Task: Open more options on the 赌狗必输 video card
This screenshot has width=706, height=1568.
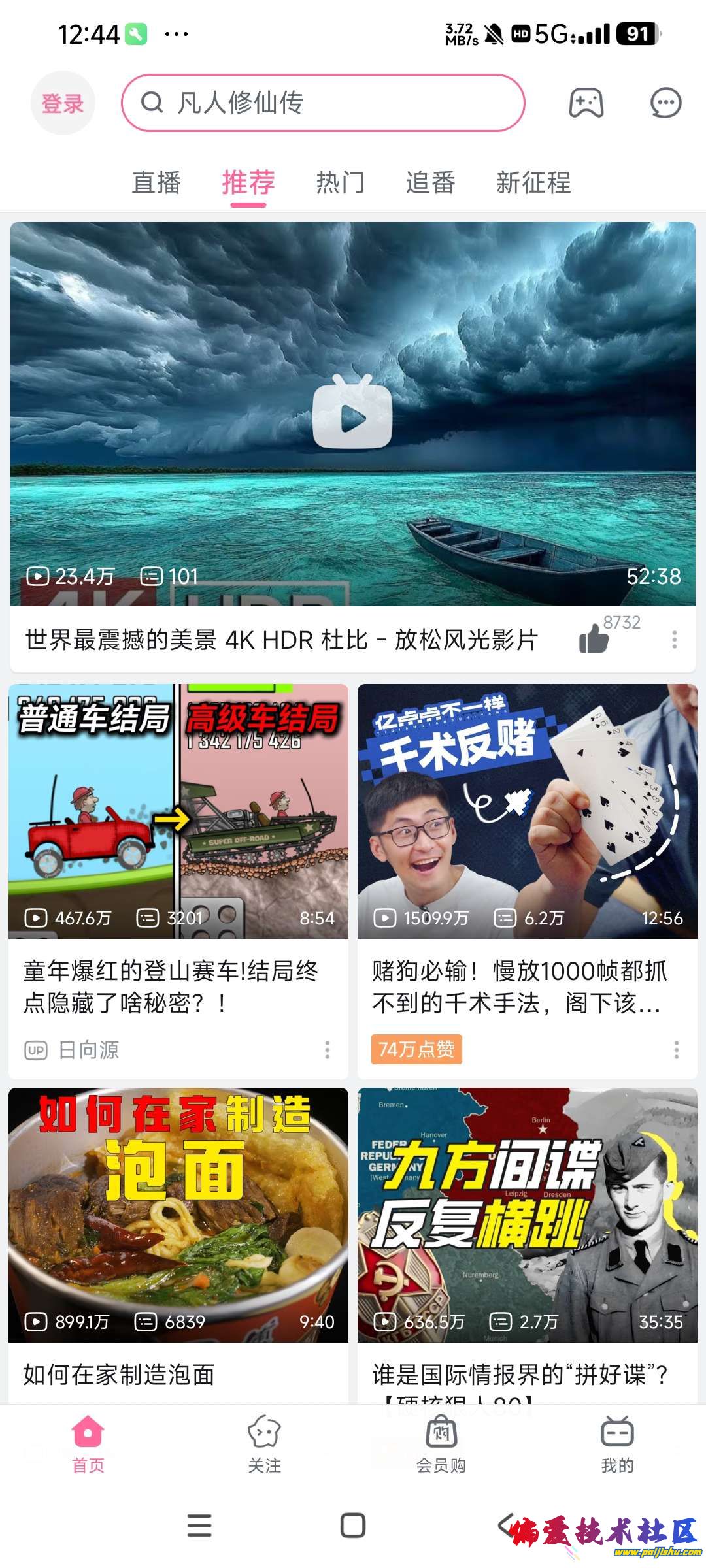Action: 676,1050
